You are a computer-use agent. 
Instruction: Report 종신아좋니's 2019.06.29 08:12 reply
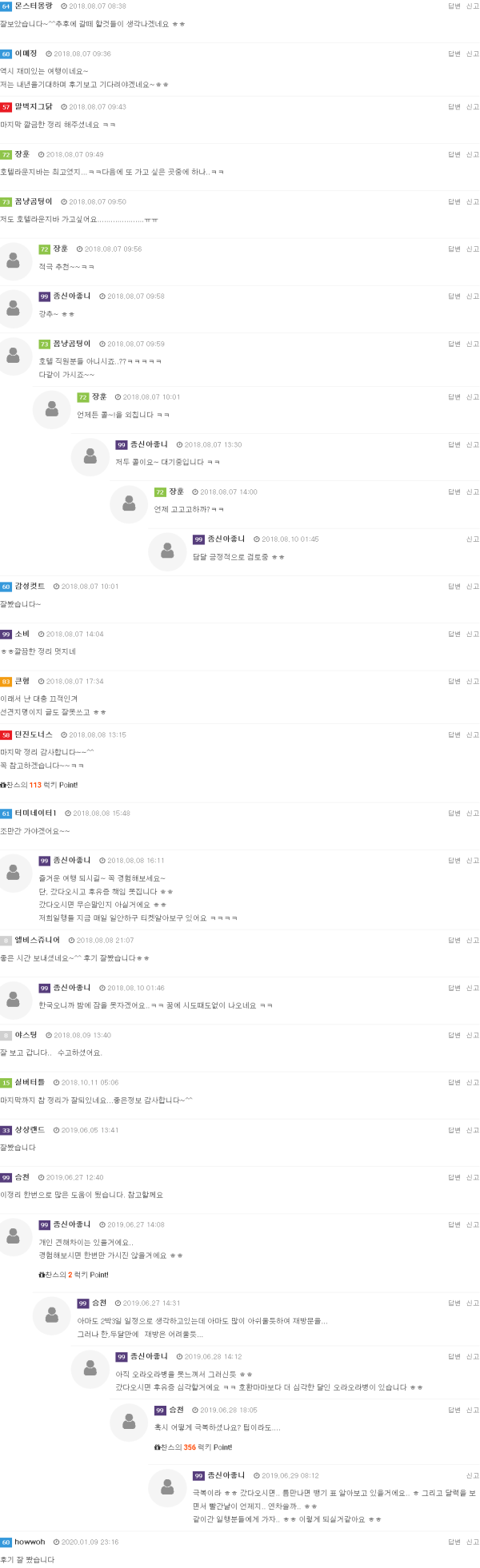[x=473, y=1475]
